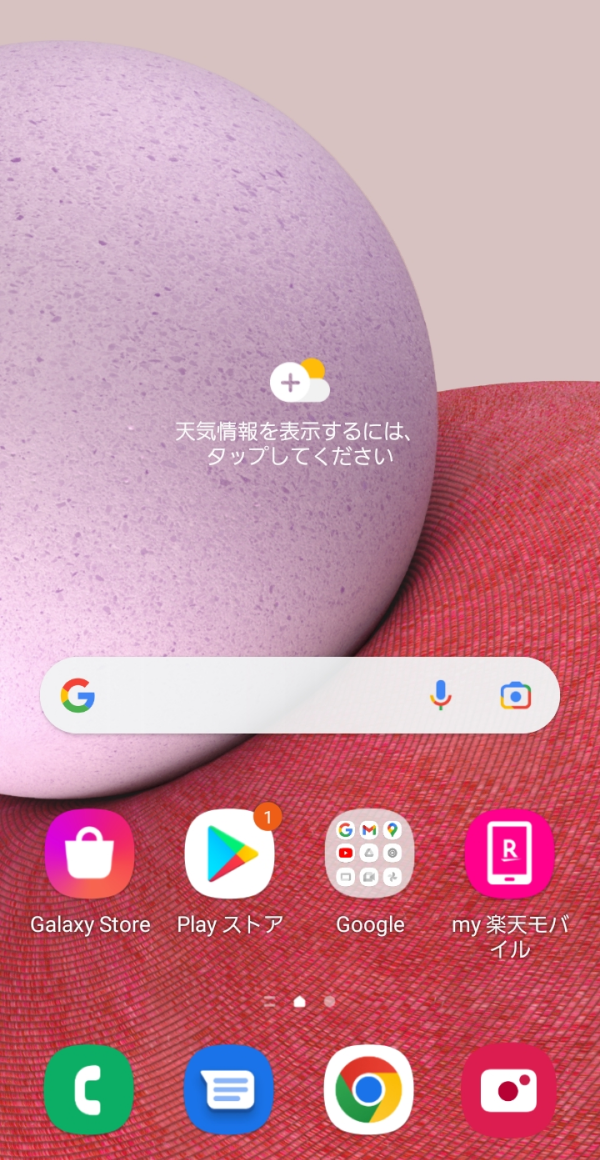The width and height of the screenshot is (600, 1160).
Task: Go to the next home page indicator dot
Action: (330, 1000)
